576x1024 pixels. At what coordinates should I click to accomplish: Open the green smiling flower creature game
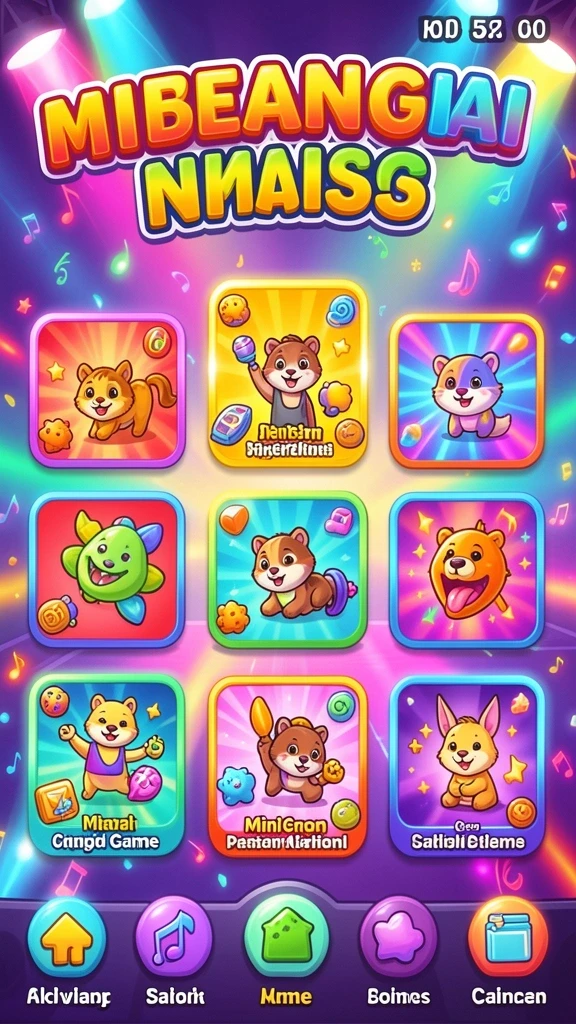tap(108, 569)
